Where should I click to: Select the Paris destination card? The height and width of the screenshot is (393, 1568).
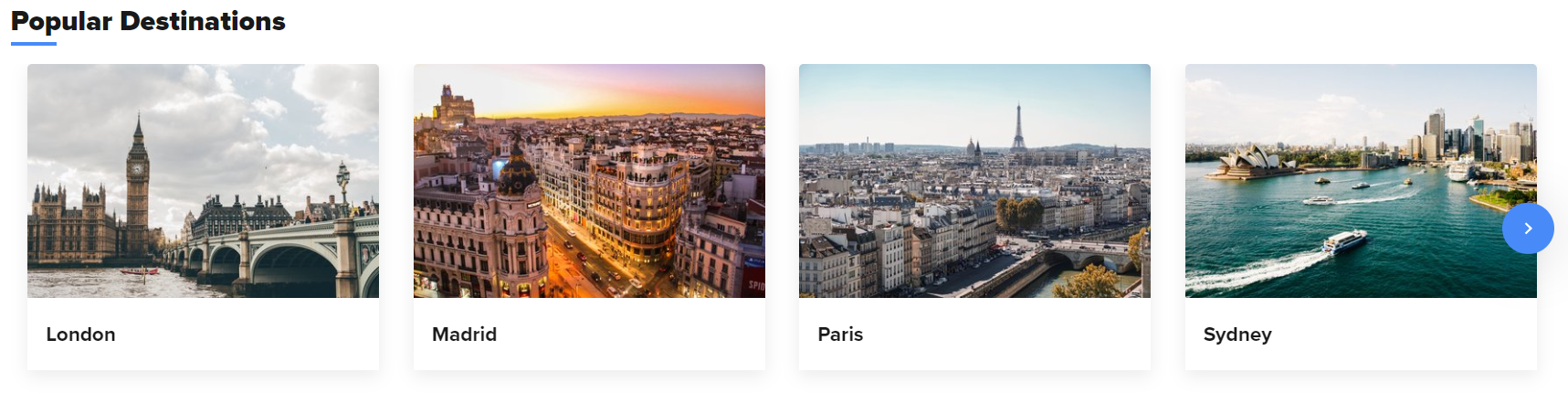(x=974, y=217)
